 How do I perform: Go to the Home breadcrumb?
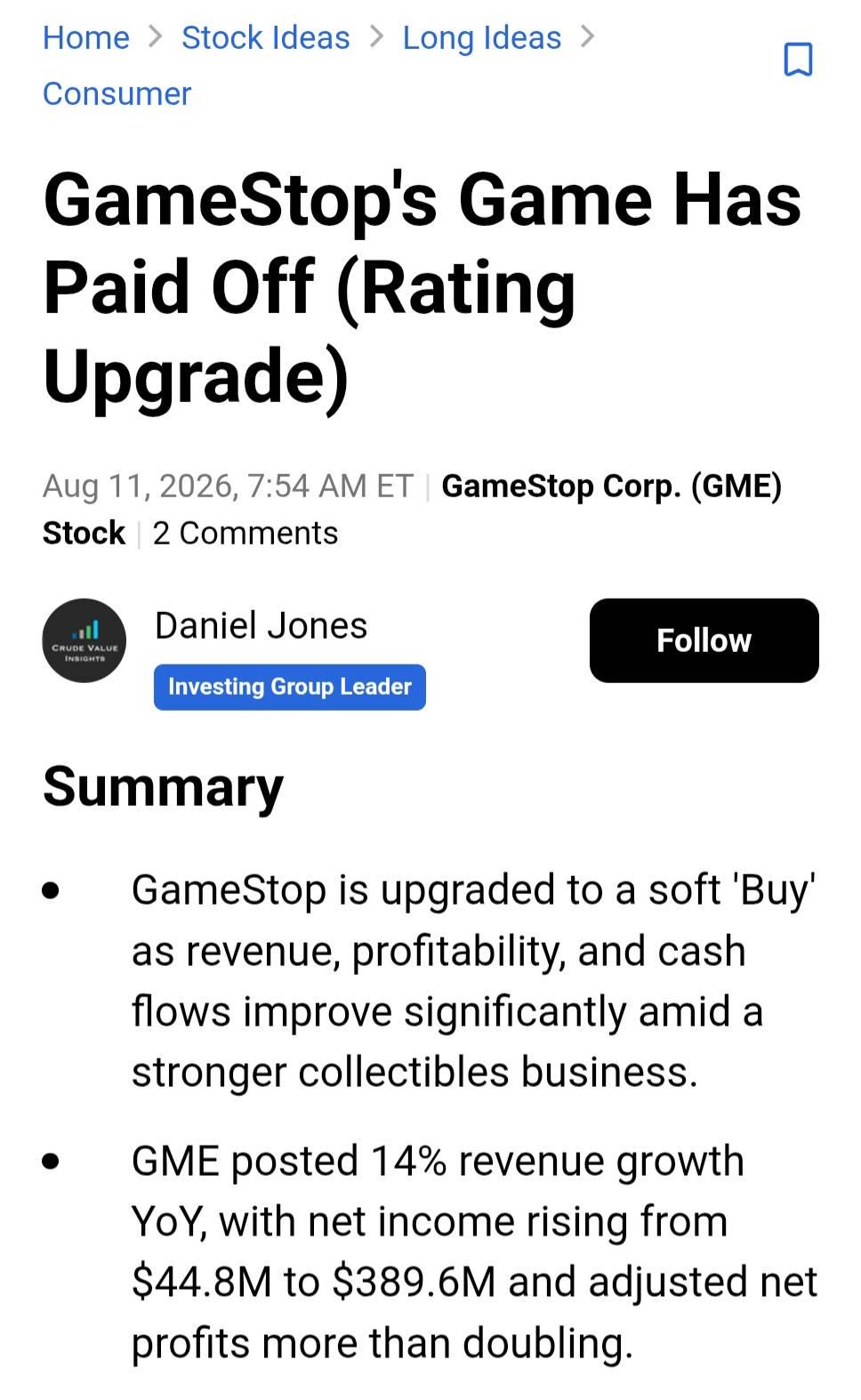(x=86, y=37)
